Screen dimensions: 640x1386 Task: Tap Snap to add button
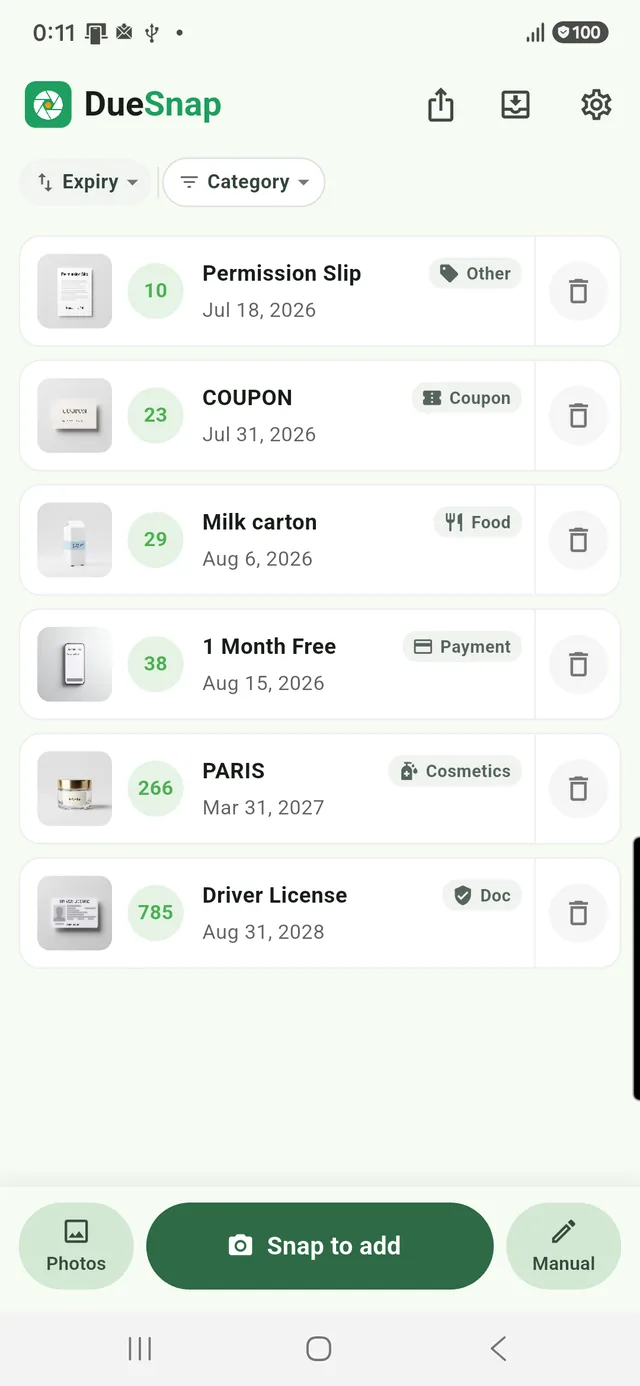point(320,1246)
